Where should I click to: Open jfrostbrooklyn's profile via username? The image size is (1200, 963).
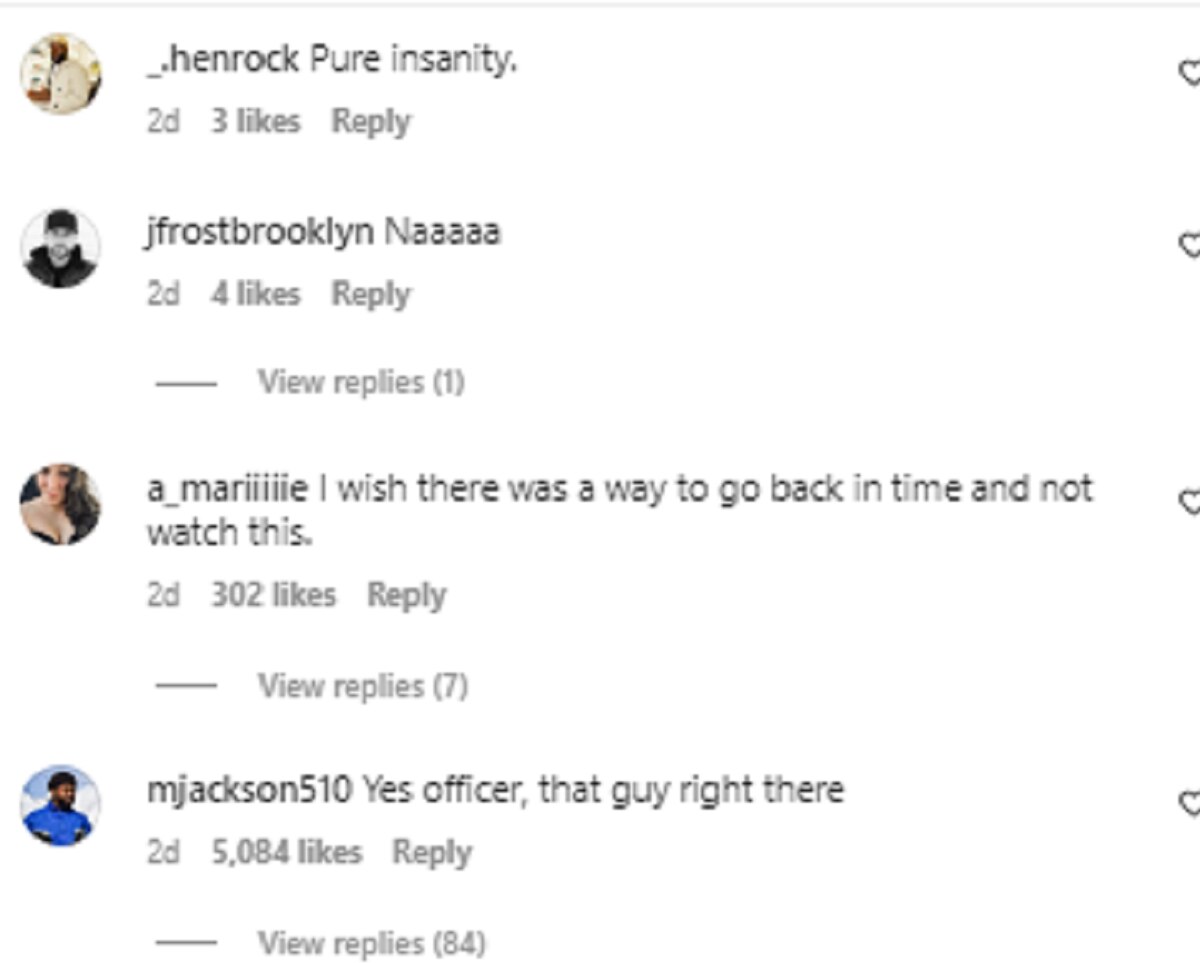259,233
